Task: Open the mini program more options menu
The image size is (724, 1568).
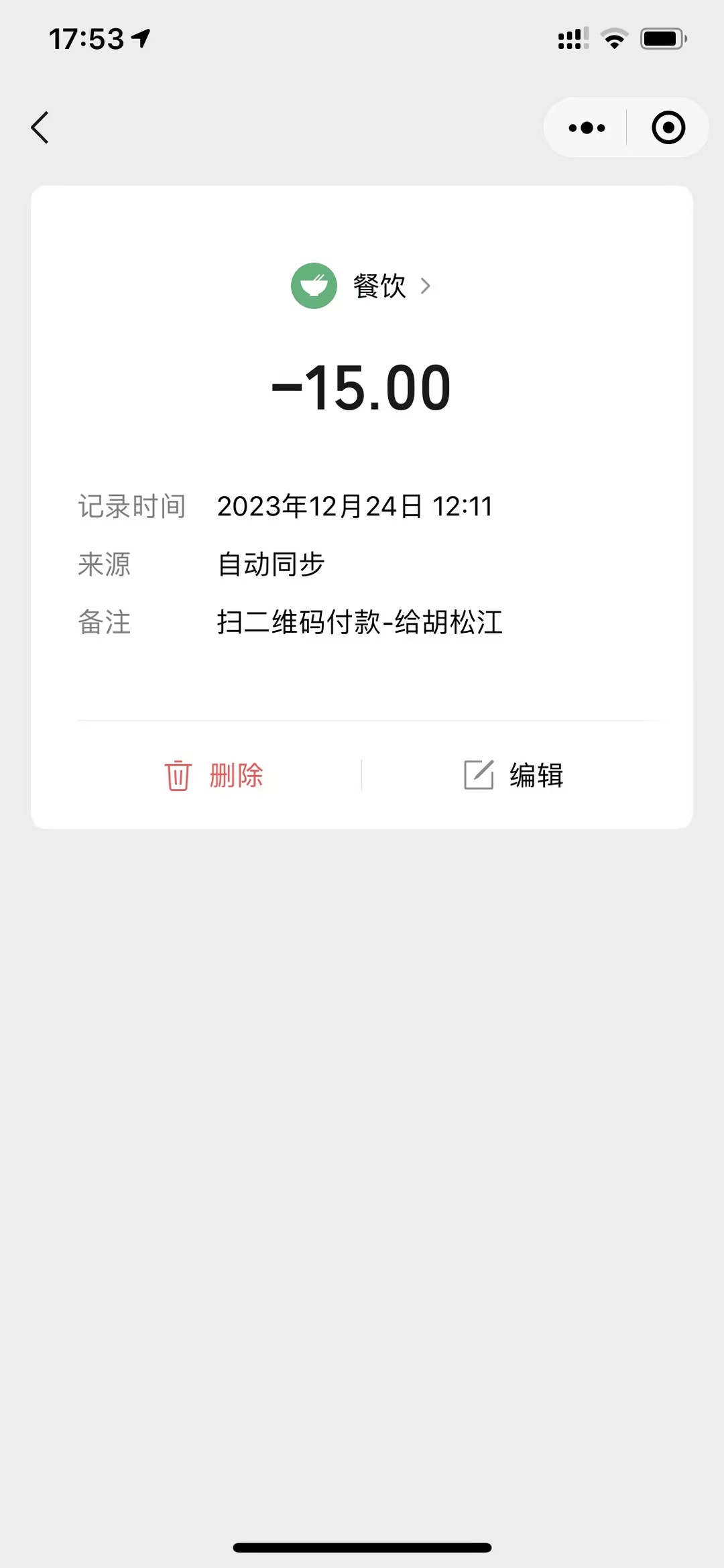Action: point(587,127)
